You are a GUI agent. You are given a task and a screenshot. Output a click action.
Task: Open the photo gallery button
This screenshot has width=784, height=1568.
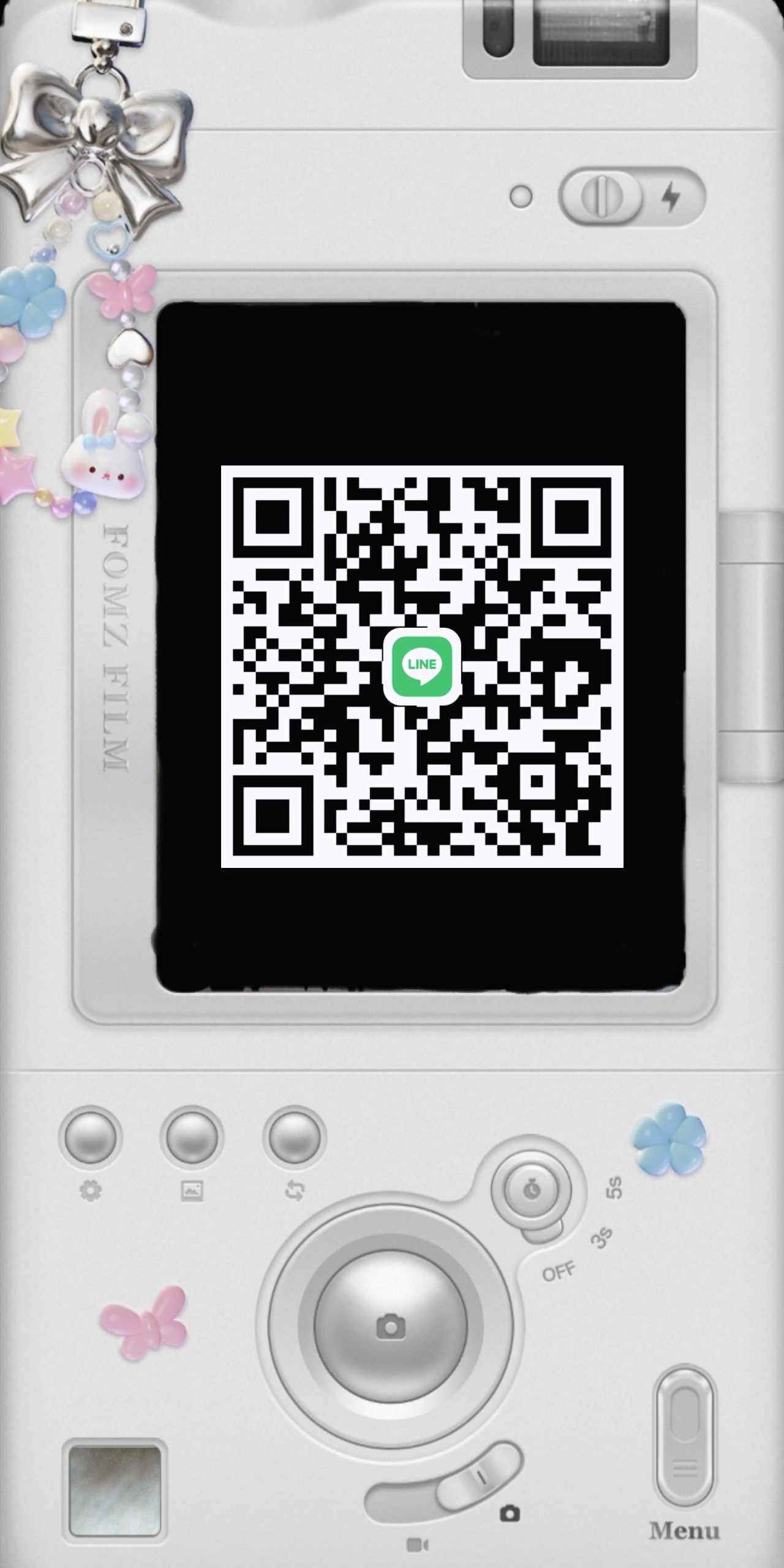point(192,1137)
